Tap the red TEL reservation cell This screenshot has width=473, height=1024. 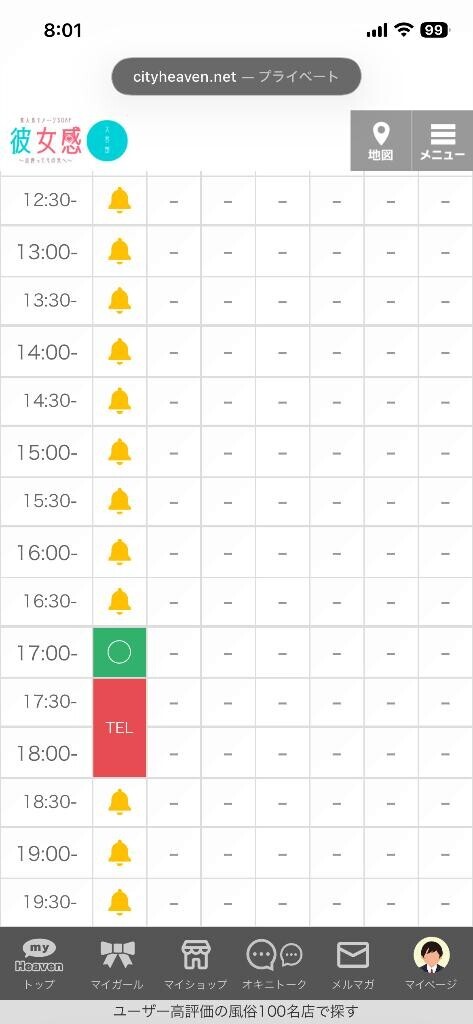tap(120, 728)
